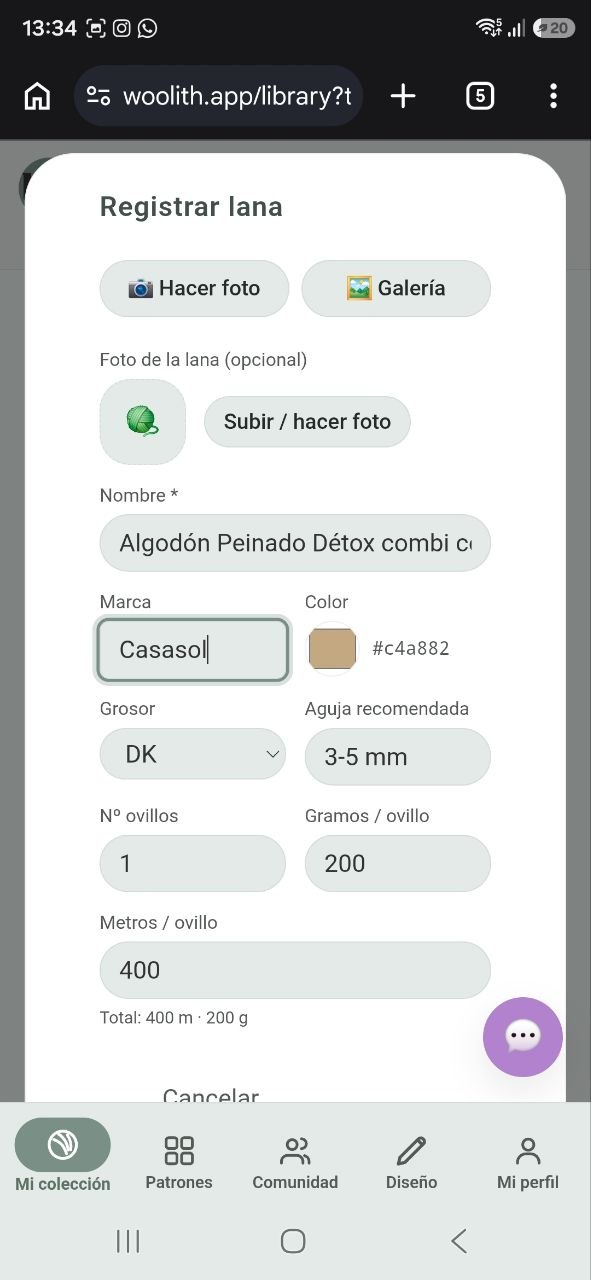591x1280 pixels.
Task: Focus the Marca field containing Casasol
Action: pyautogui.click(x=193, y=650)
